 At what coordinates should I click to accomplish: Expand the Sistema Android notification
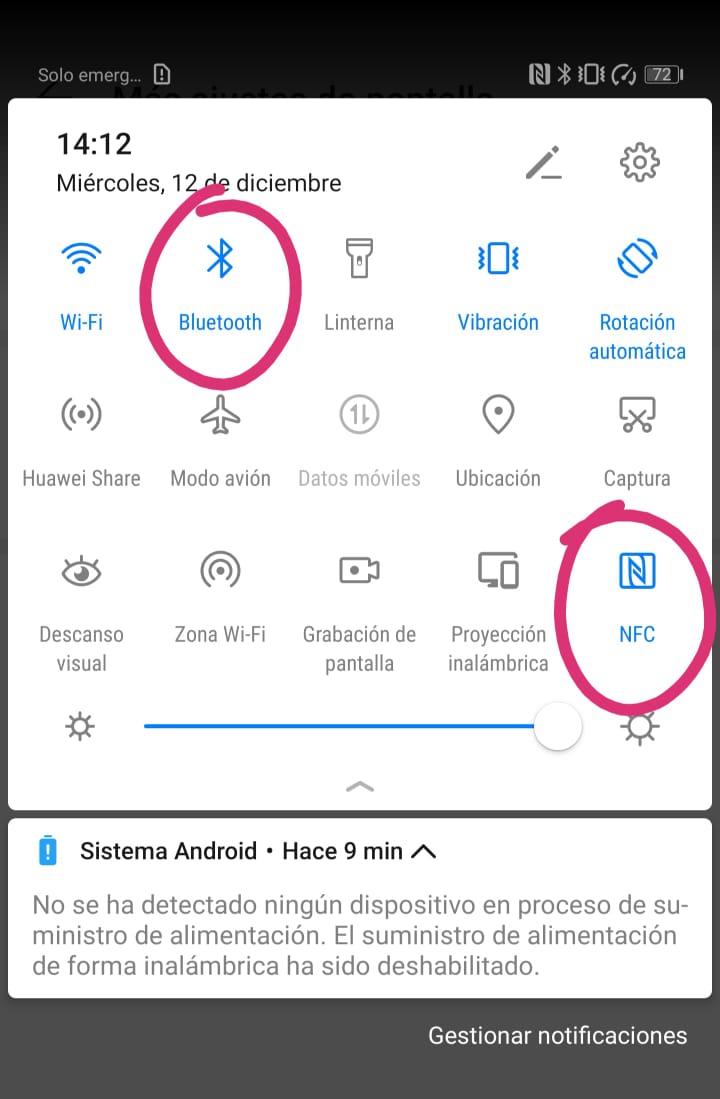coord(424,852)
